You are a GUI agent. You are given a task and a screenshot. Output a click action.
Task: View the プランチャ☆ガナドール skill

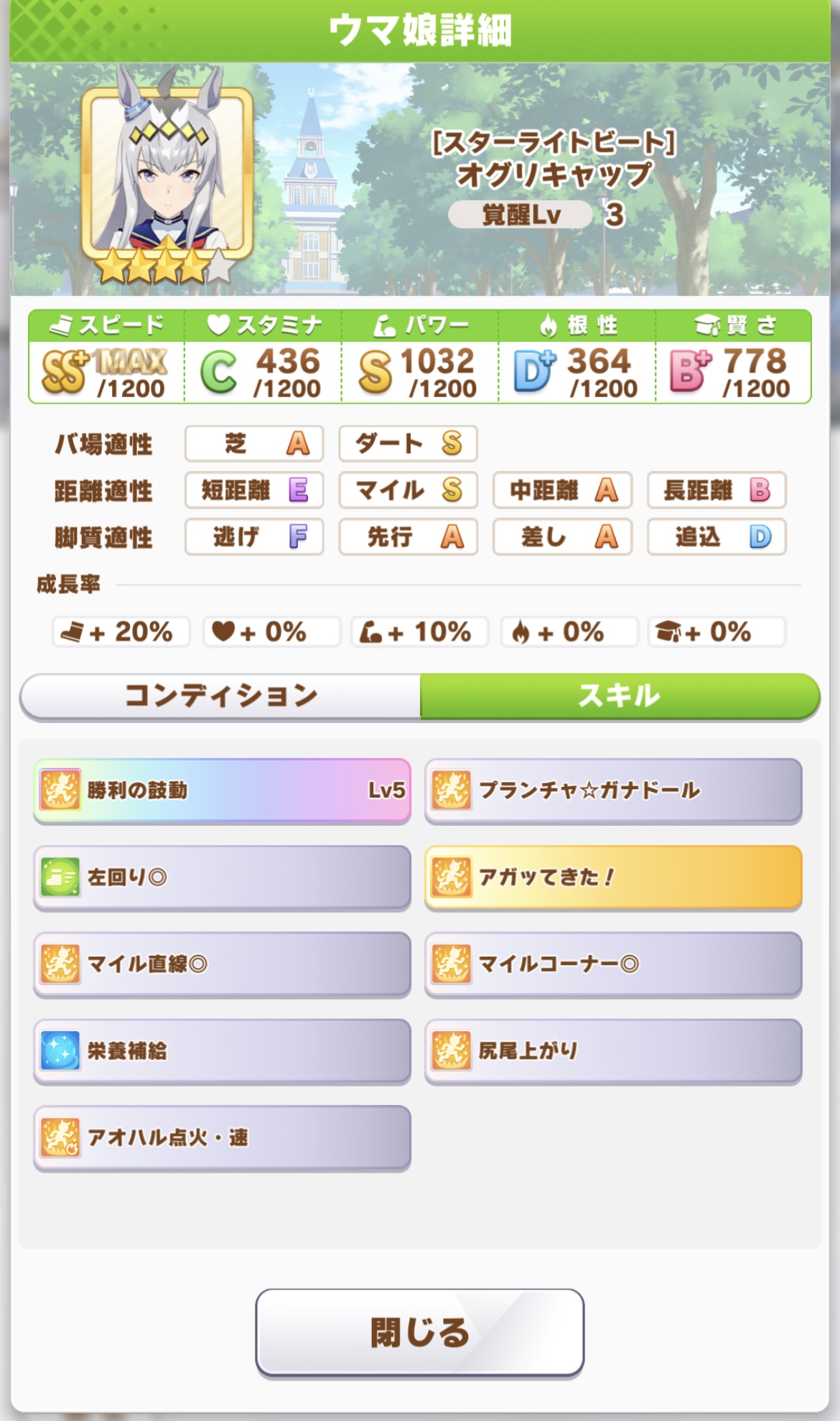[613, 790]
